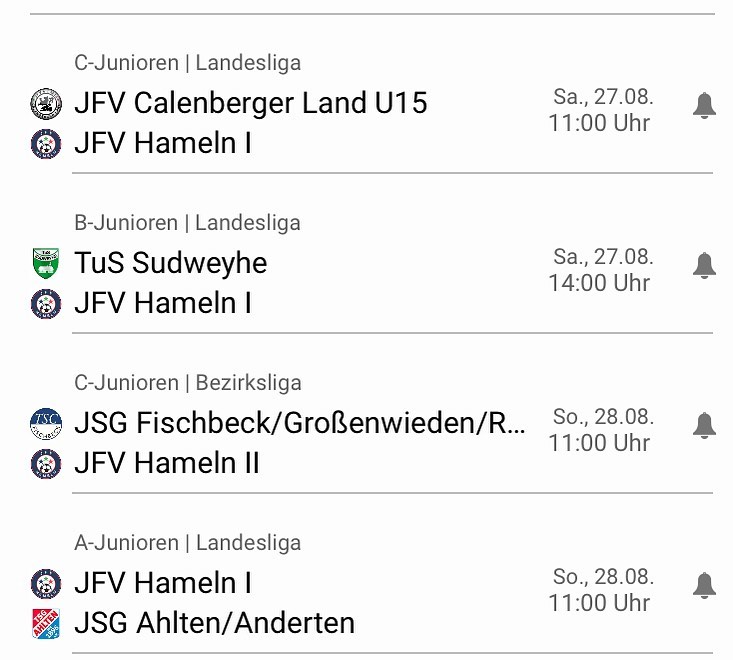Toggle bell for JSG Ahlten/Anderten match
Screen dimensions: 733x660
point(704,586)
